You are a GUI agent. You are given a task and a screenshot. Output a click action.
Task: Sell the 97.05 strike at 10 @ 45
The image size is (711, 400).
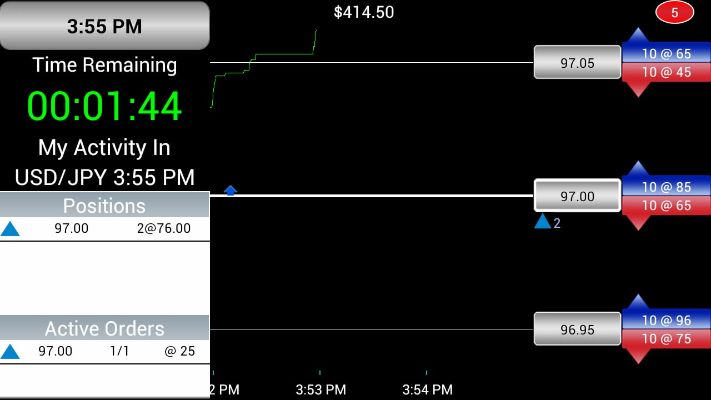pos(667,73)
